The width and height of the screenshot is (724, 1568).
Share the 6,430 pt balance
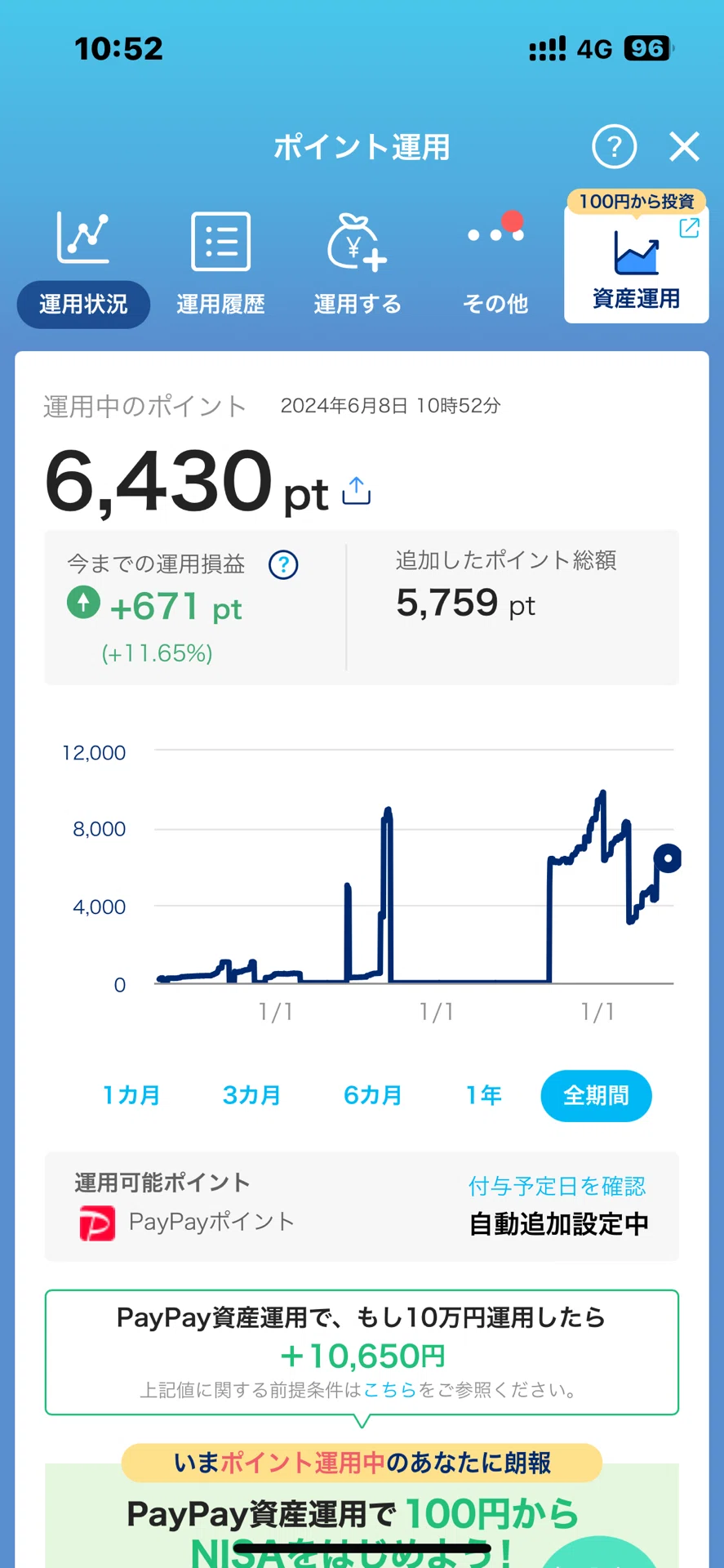(357, 491)
